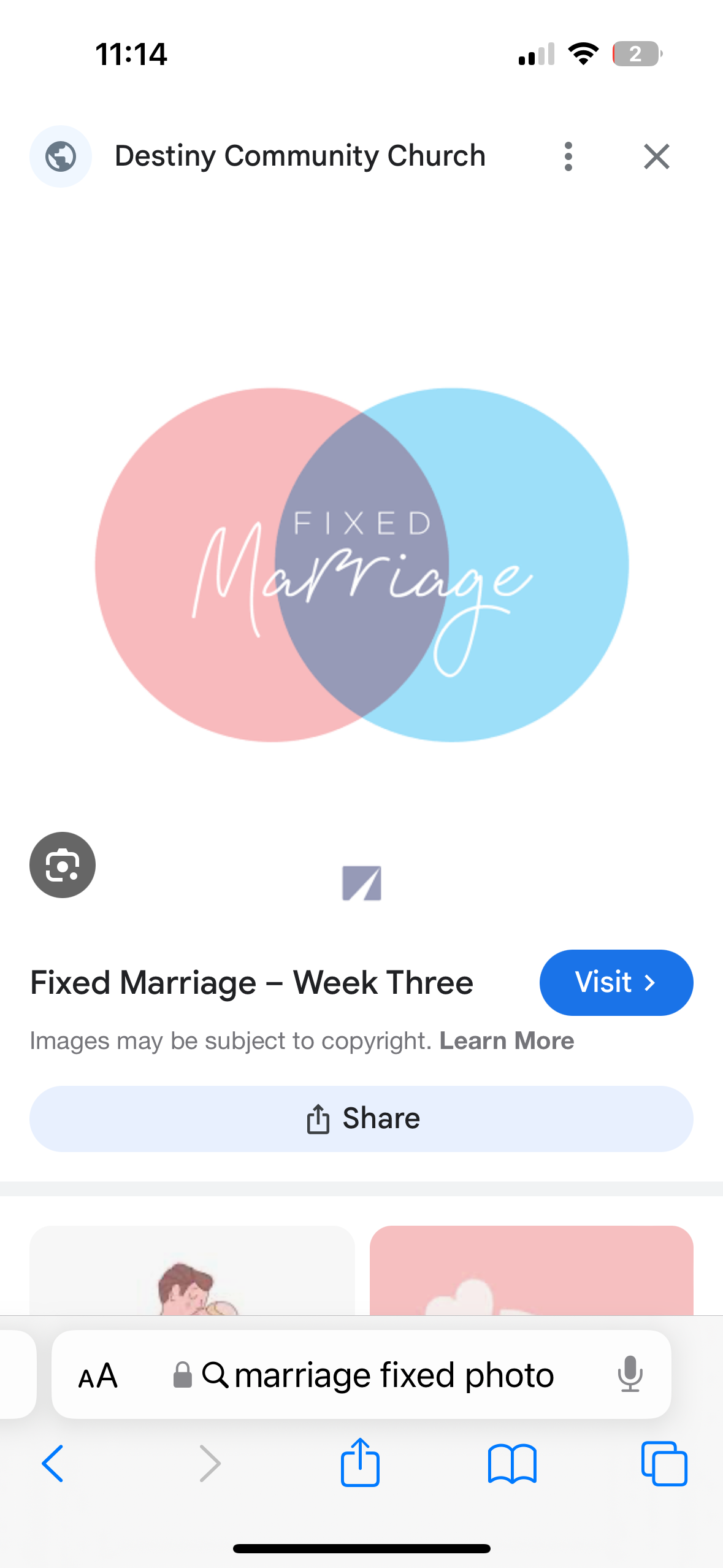Open related image of kissing couple
Viewport: 723px width, 1568px height.
(x=192, y=1273)
